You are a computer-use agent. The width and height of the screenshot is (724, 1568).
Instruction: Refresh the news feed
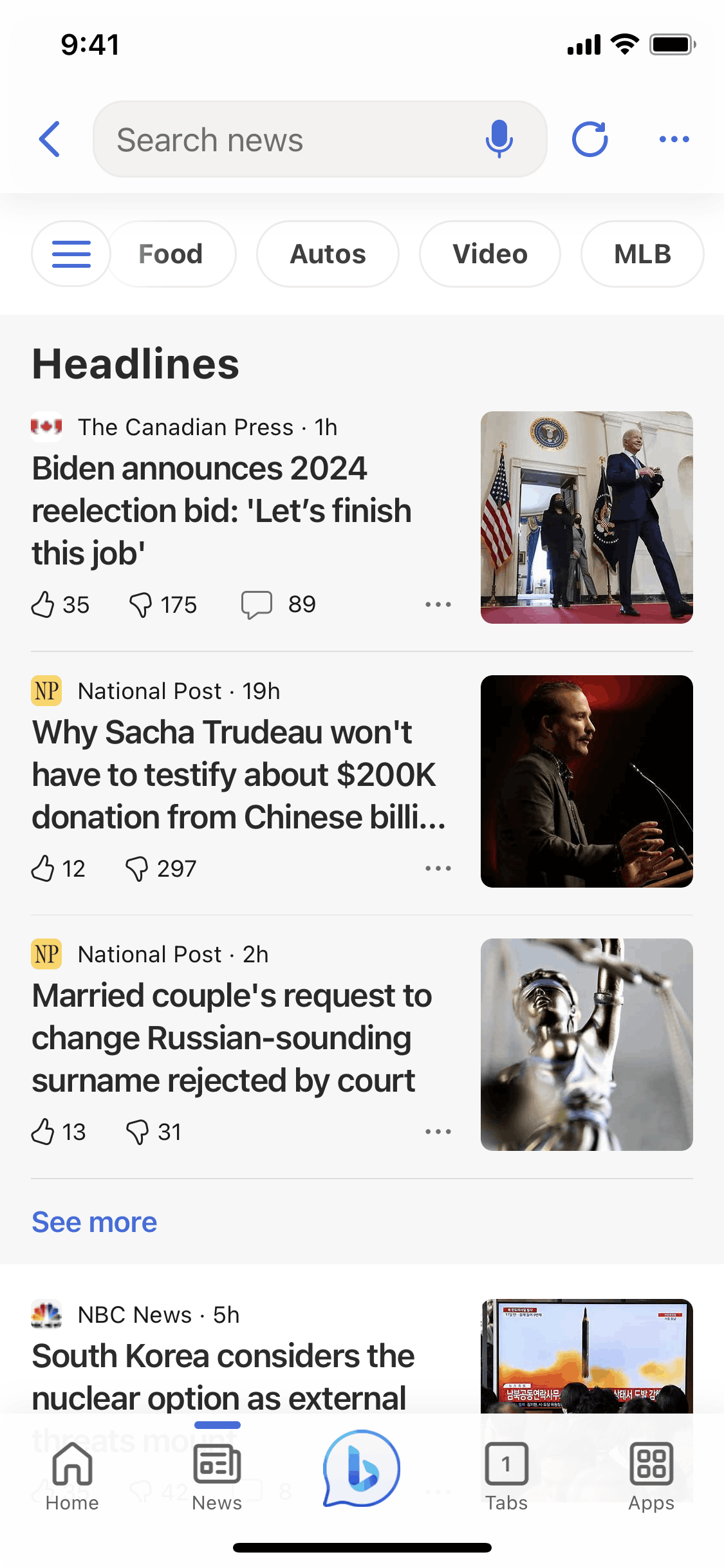(x=589, y=139)
